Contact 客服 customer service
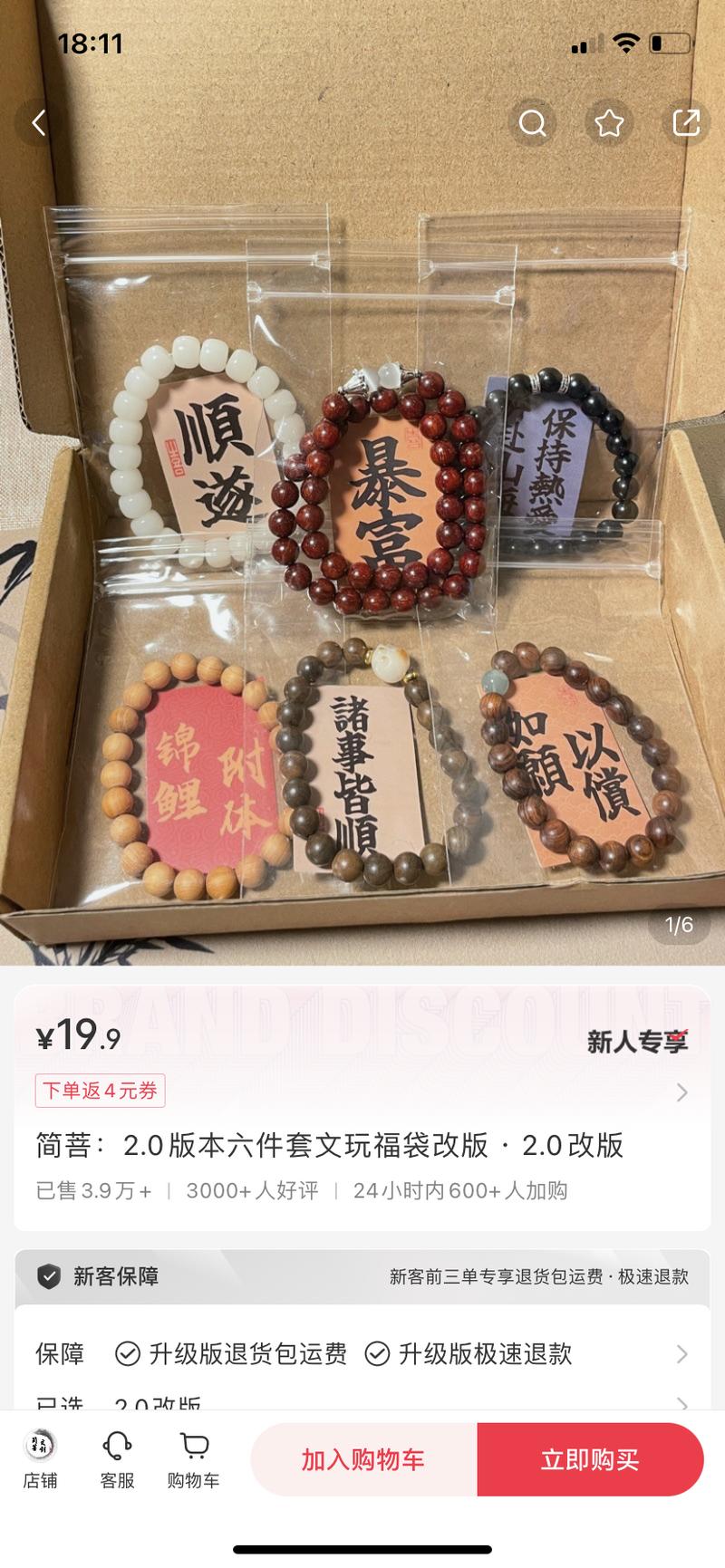This screenshot has height=1568, width=725. [117, 1460]
